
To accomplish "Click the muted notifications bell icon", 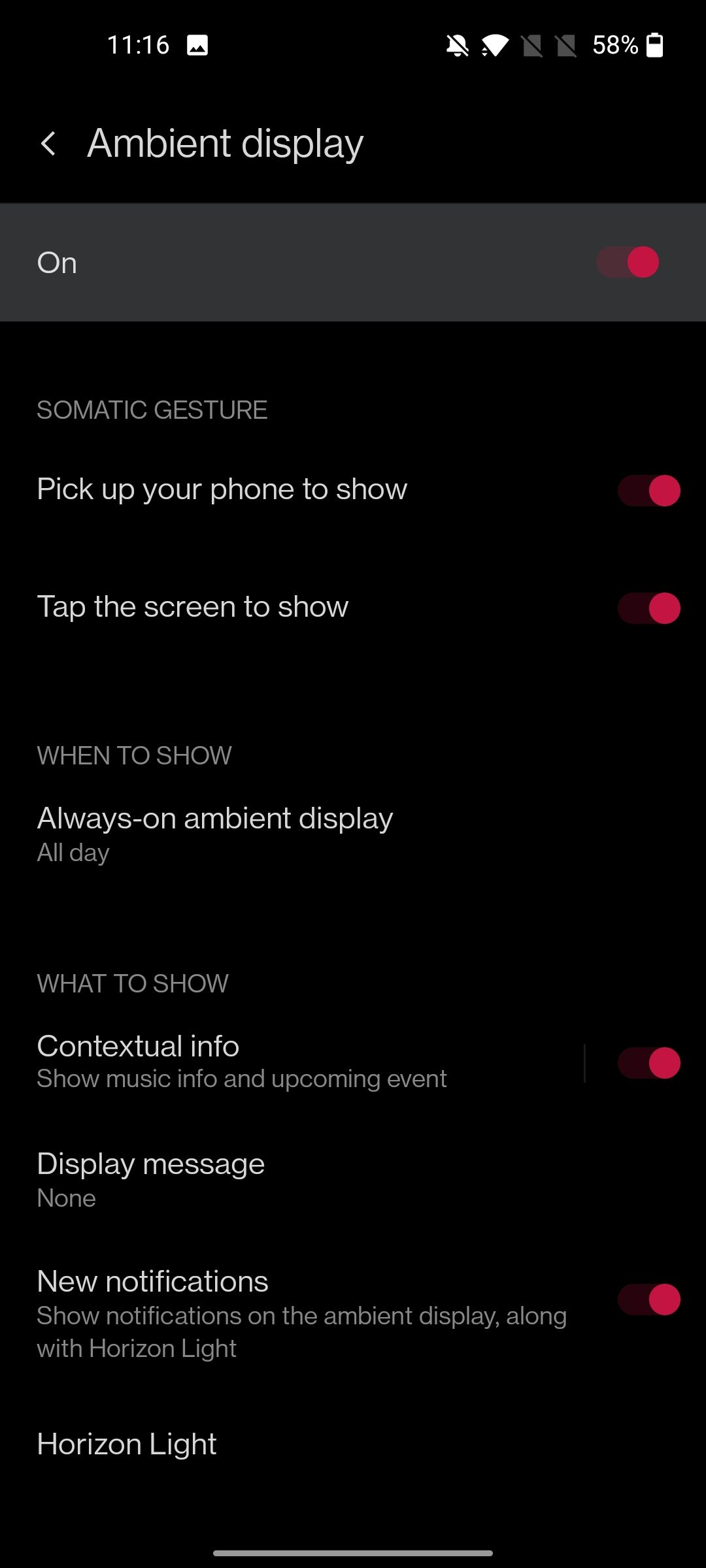I will pos(456,44).
